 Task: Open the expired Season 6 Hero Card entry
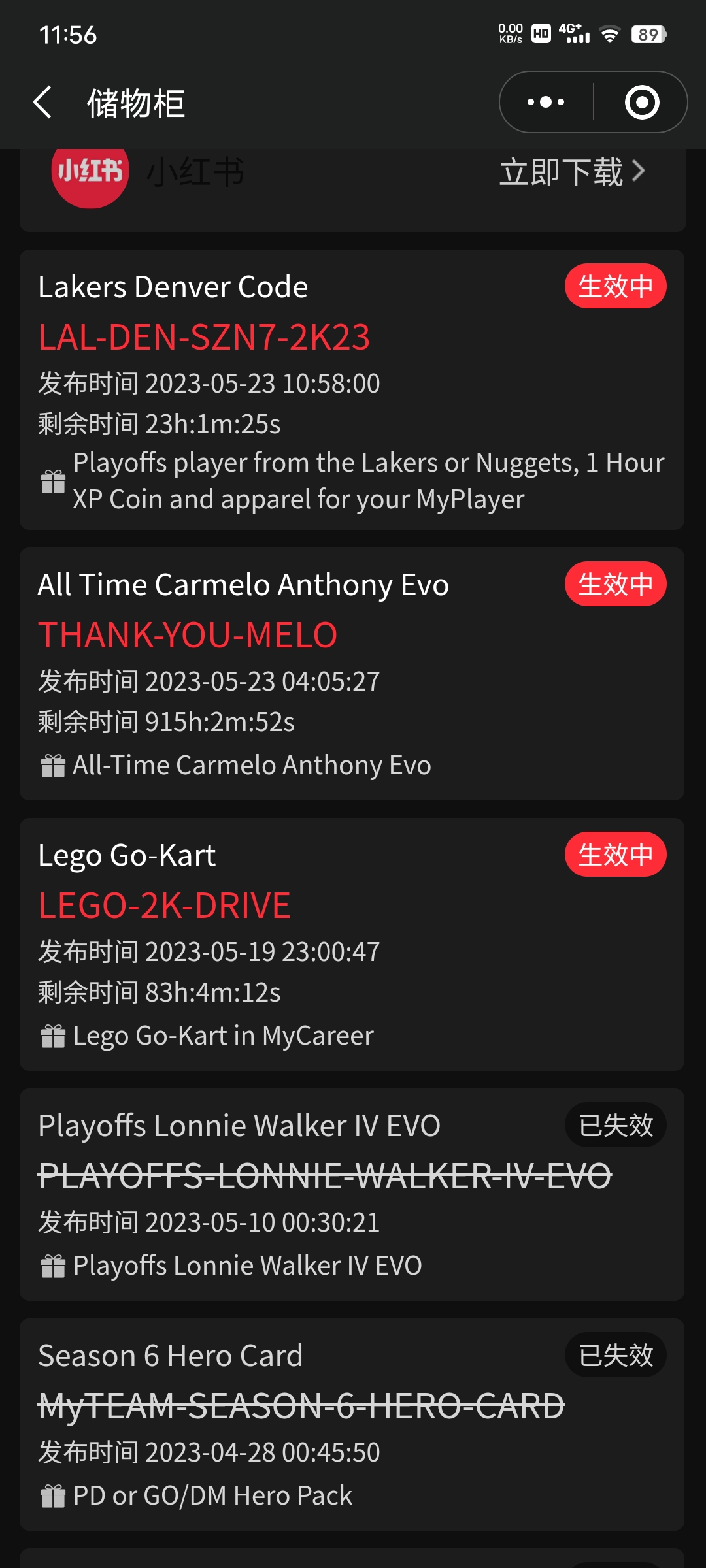point(352,1424)
